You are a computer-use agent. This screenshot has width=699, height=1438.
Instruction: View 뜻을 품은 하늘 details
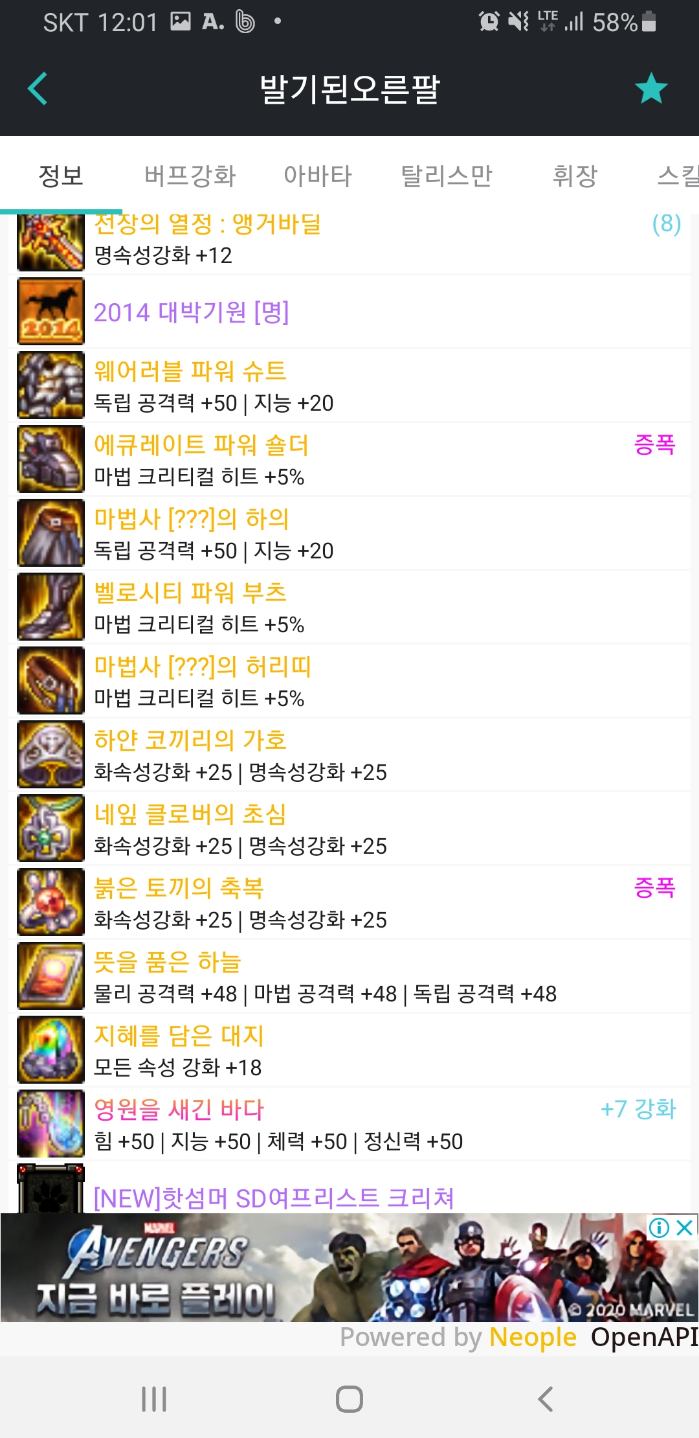tap(168, 963)
